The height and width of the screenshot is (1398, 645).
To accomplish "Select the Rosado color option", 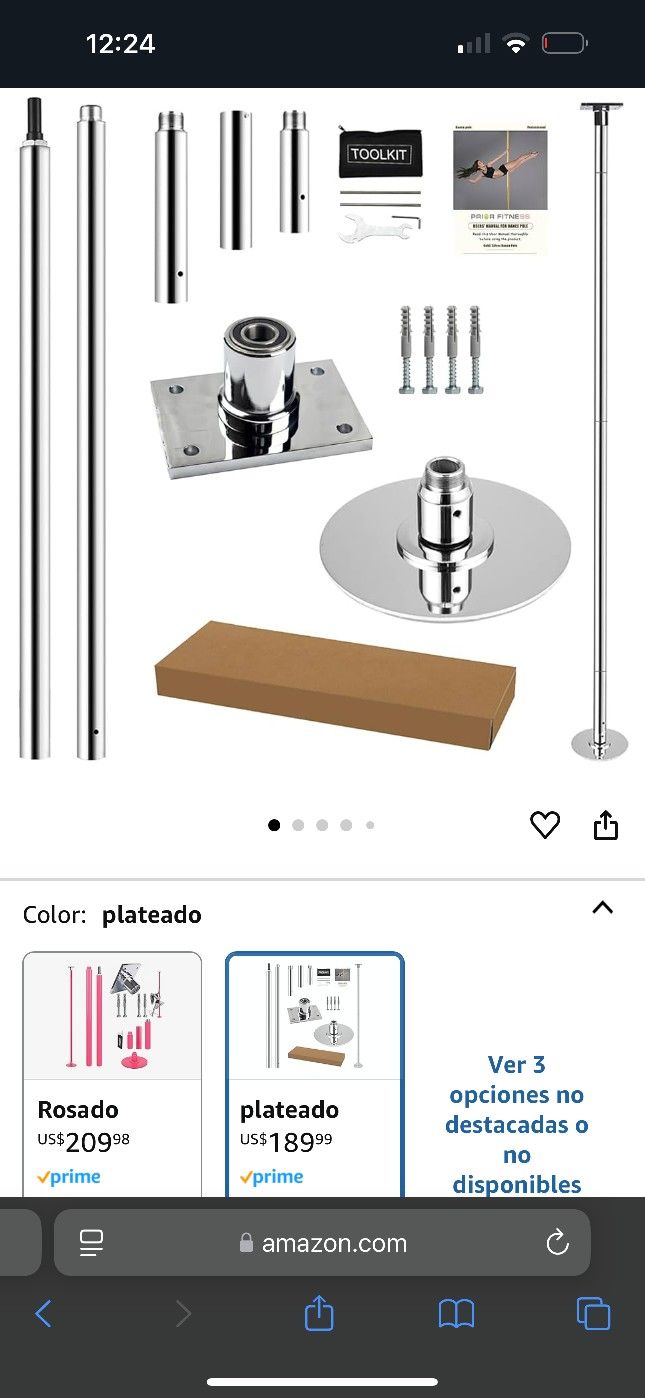I will click(112, 1075).
